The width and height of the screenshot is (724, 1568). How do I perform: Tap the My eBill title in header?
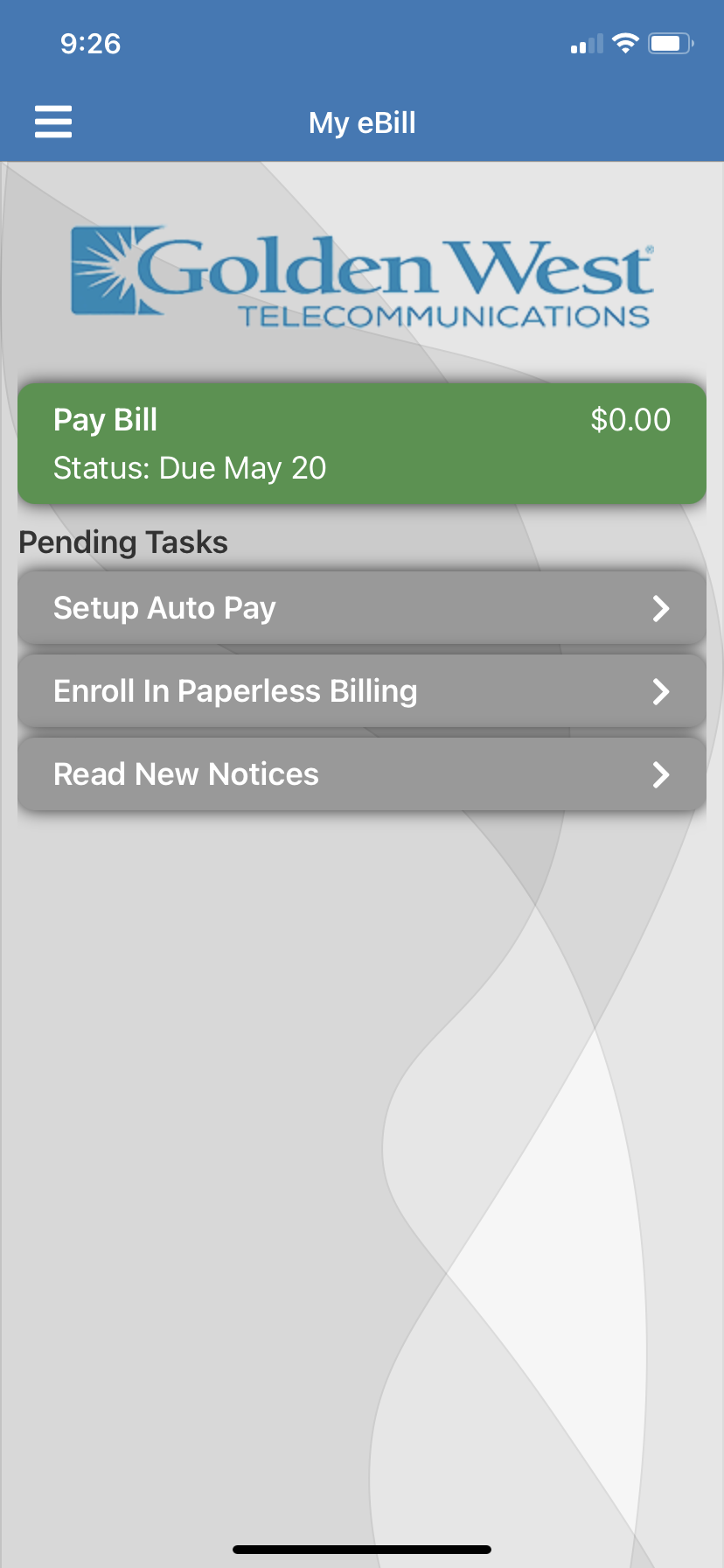click(x=362, y=122)
